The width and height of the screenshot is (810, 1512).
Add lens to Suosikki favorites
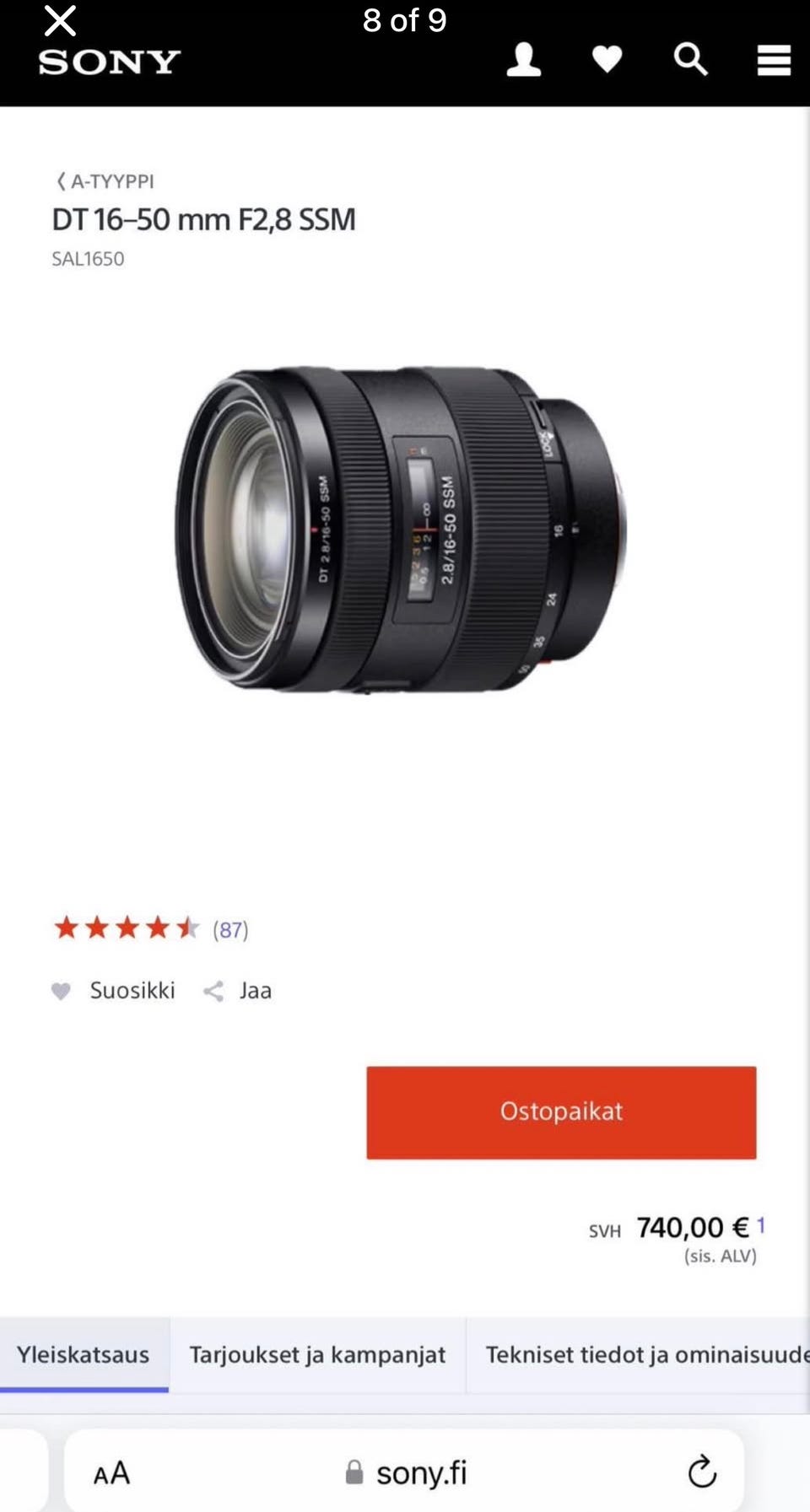[114, 991]
